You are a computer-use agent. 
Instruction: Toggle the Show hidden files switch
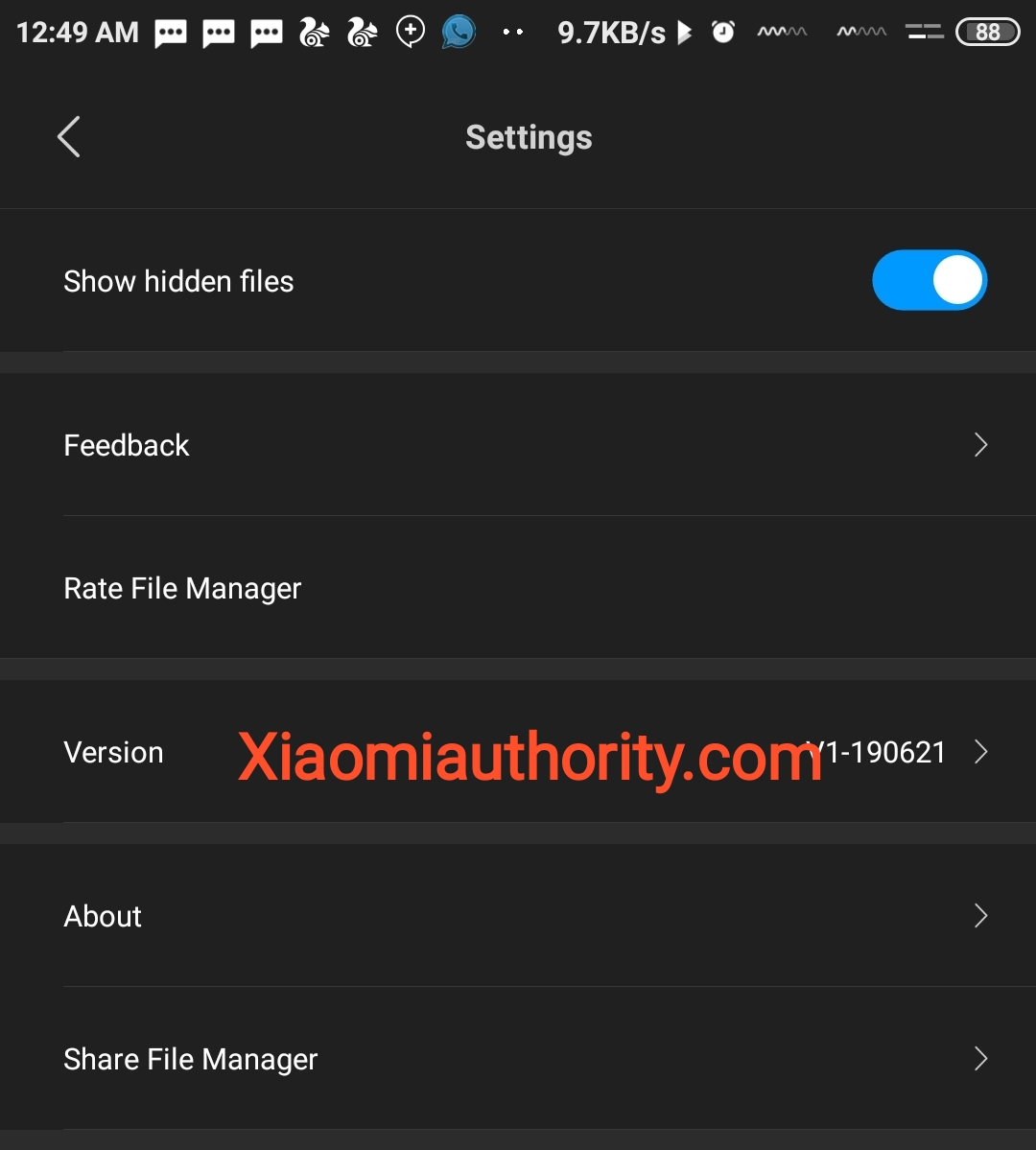pyautogui.click(x=929, y=280)
